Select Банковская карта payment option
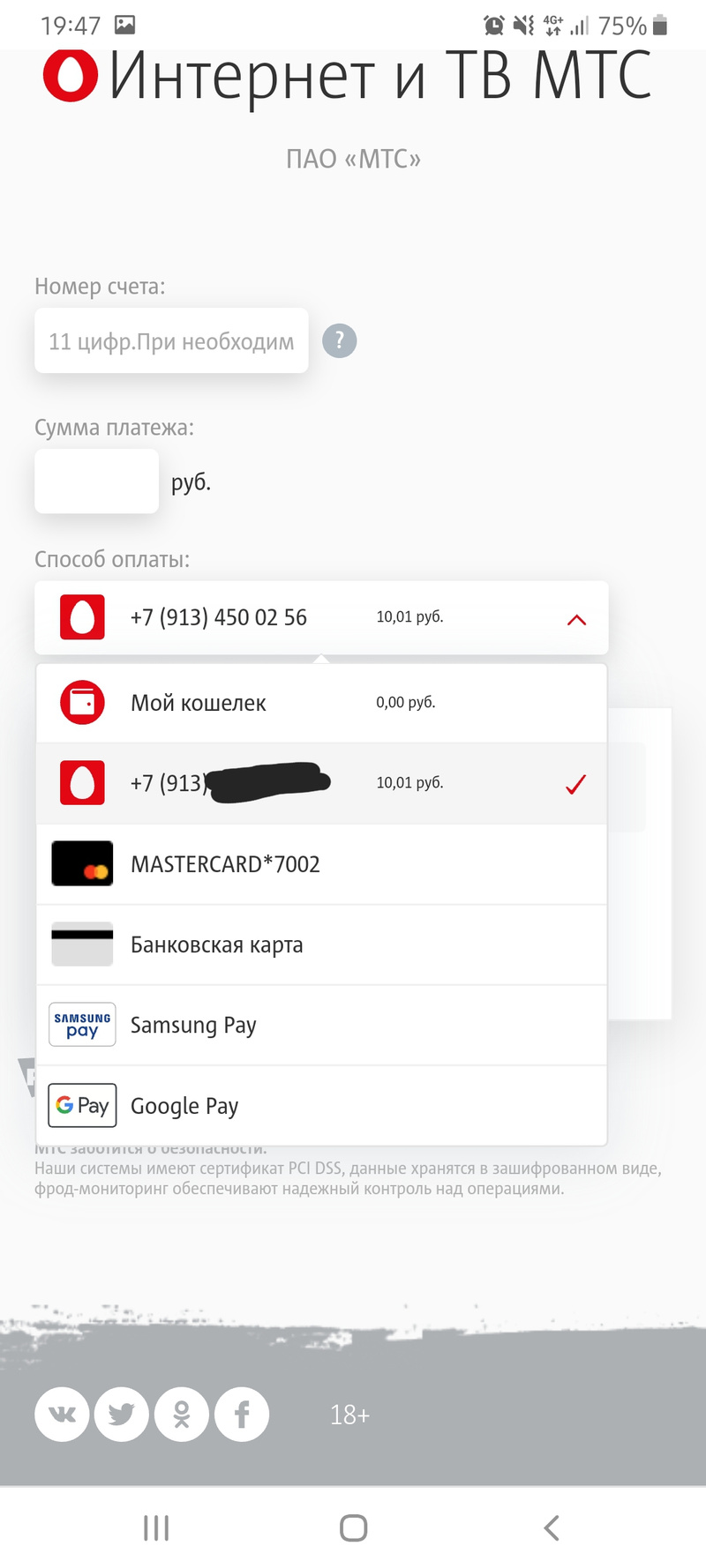 pyautogui.click(x=321, y=945)
